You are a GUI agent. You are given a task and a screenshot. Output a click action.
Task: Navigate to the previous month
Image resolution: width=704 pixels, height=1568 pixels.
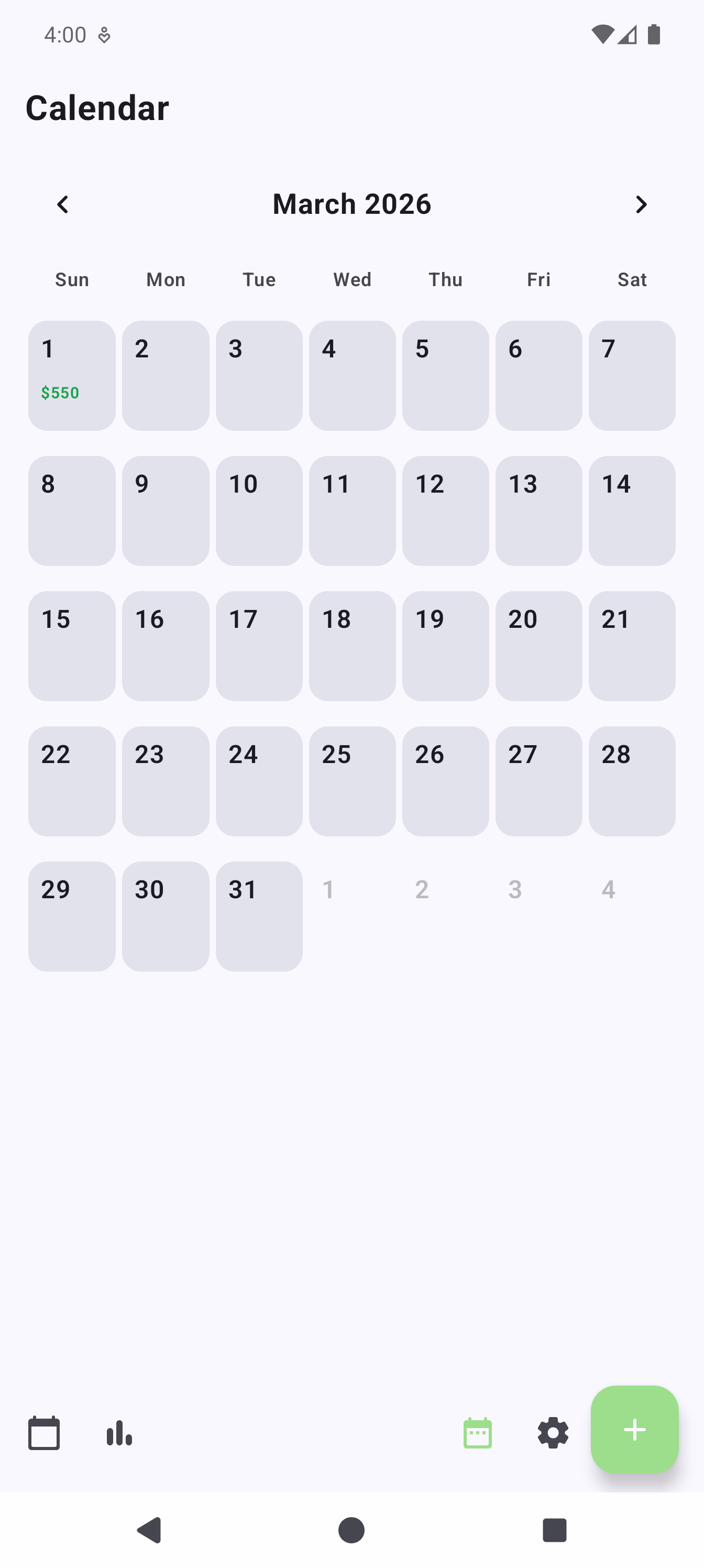62,204
